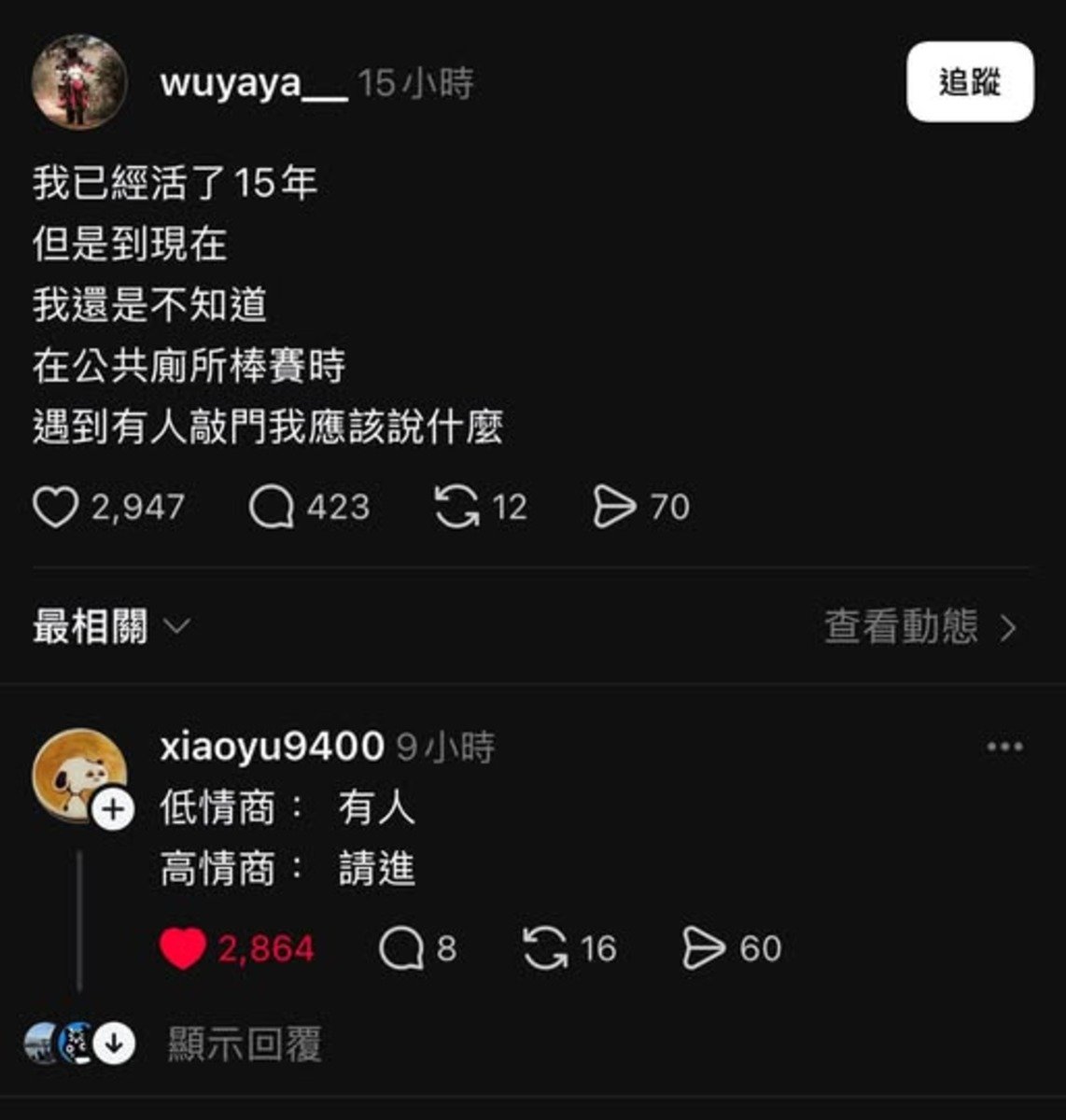Open comments on wuyaya__'s post
The height and width of the screenshot is (1120, 1066).
(272, 508)
